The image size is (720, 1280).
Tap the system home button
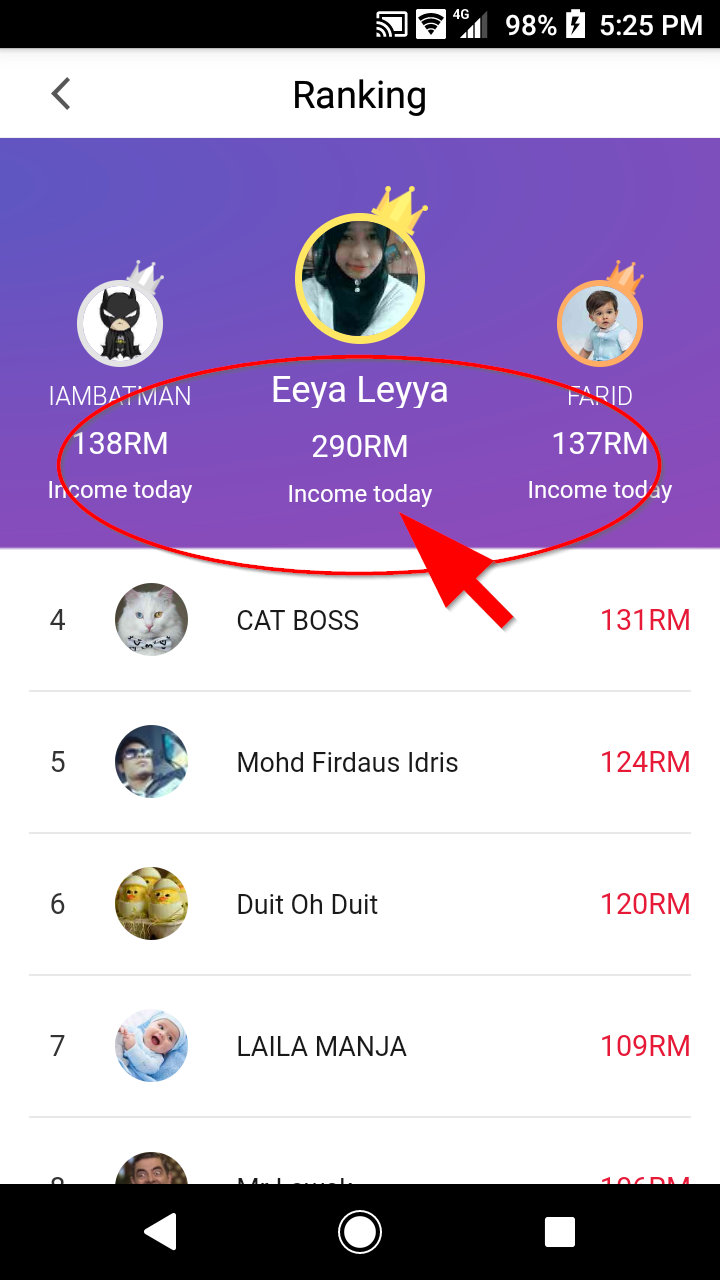360,1232
